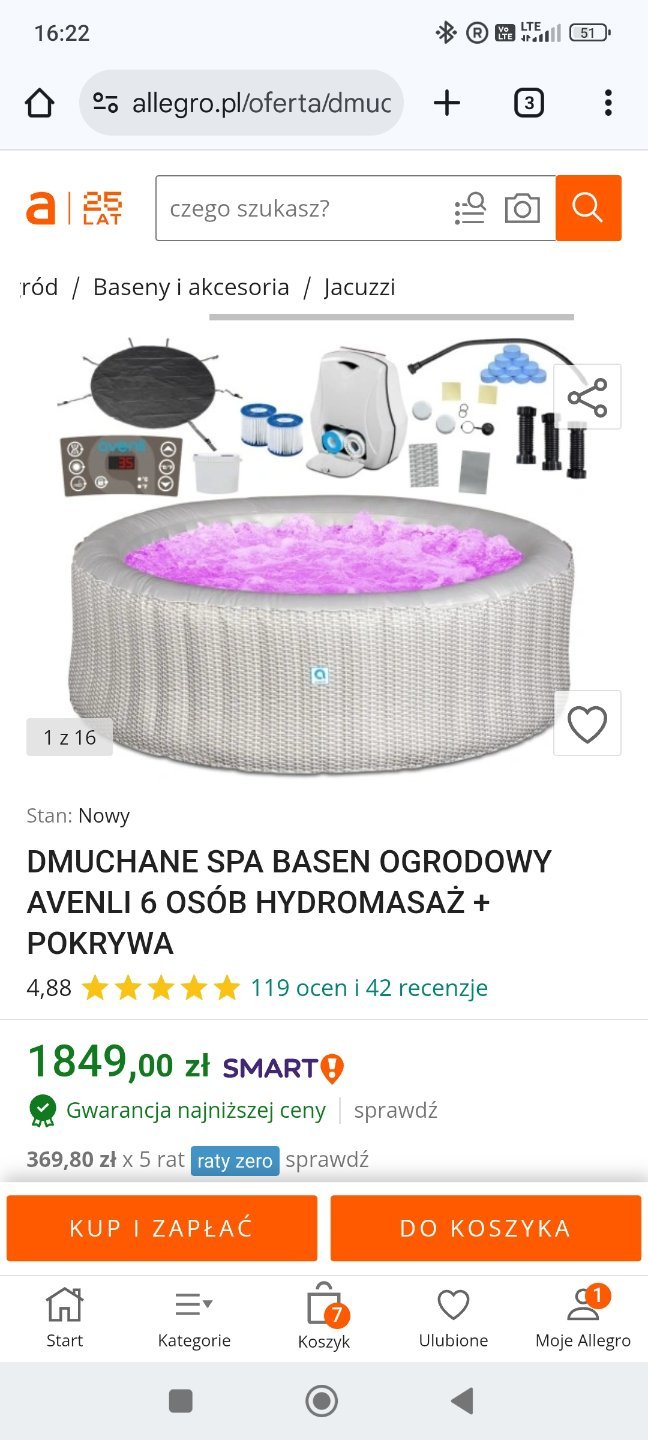Open the tab switcher showing 3 tabs
The height and width of the screenshot is (1440, 648).
[528, 103]
